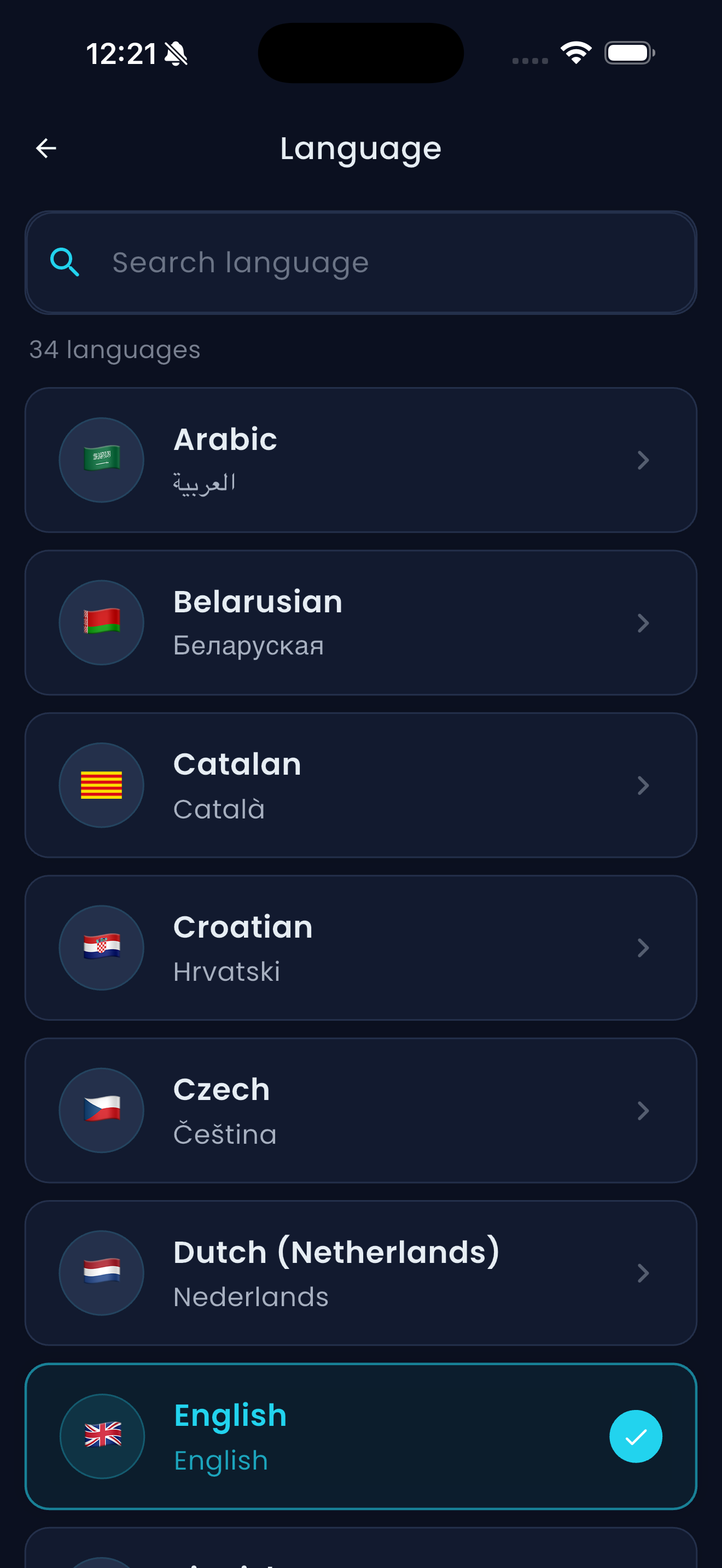Viewport: 722px width, 1568px height.
Task: Open Dutch (Netherlands) via the chevron arrow
Action: tap(644, 1273)
